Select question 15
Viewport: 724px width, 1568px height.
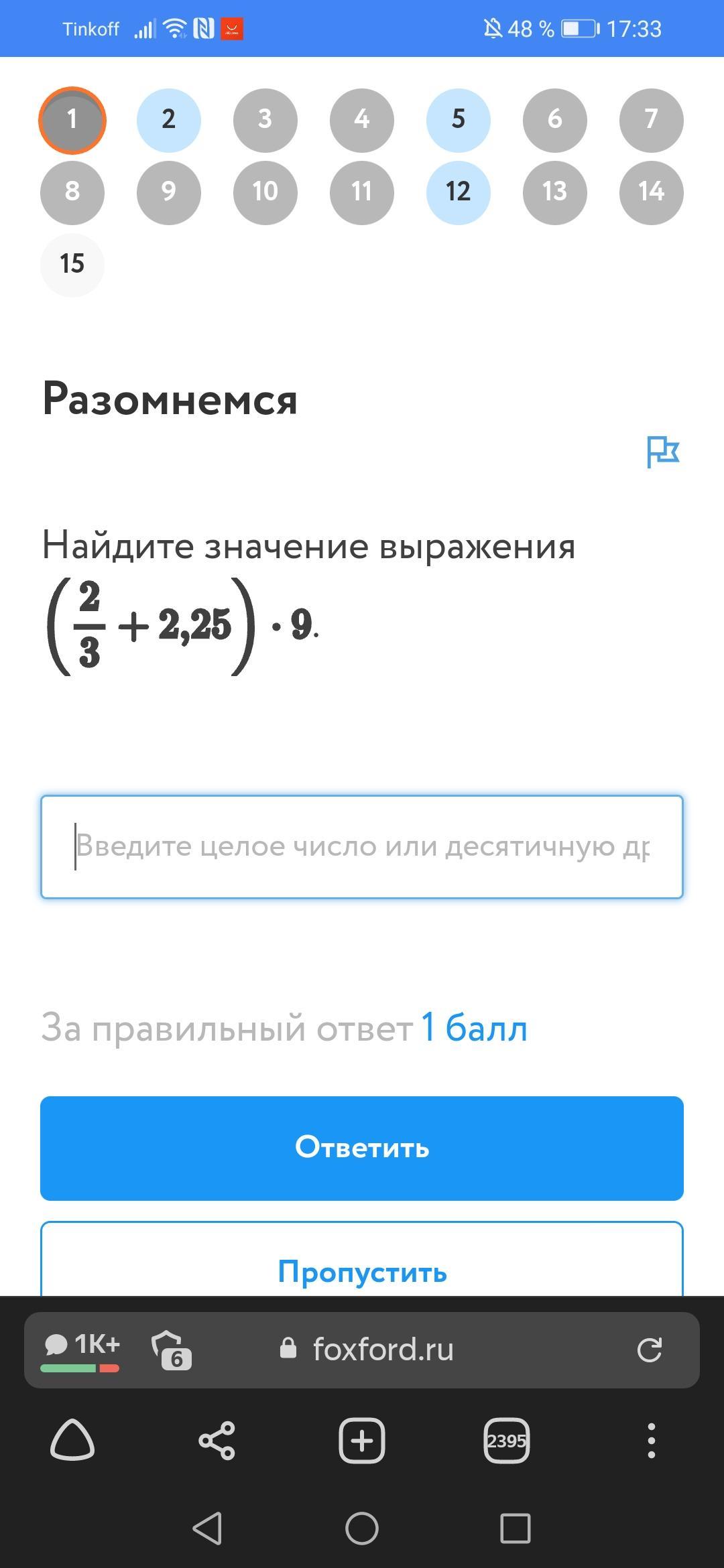72,264
